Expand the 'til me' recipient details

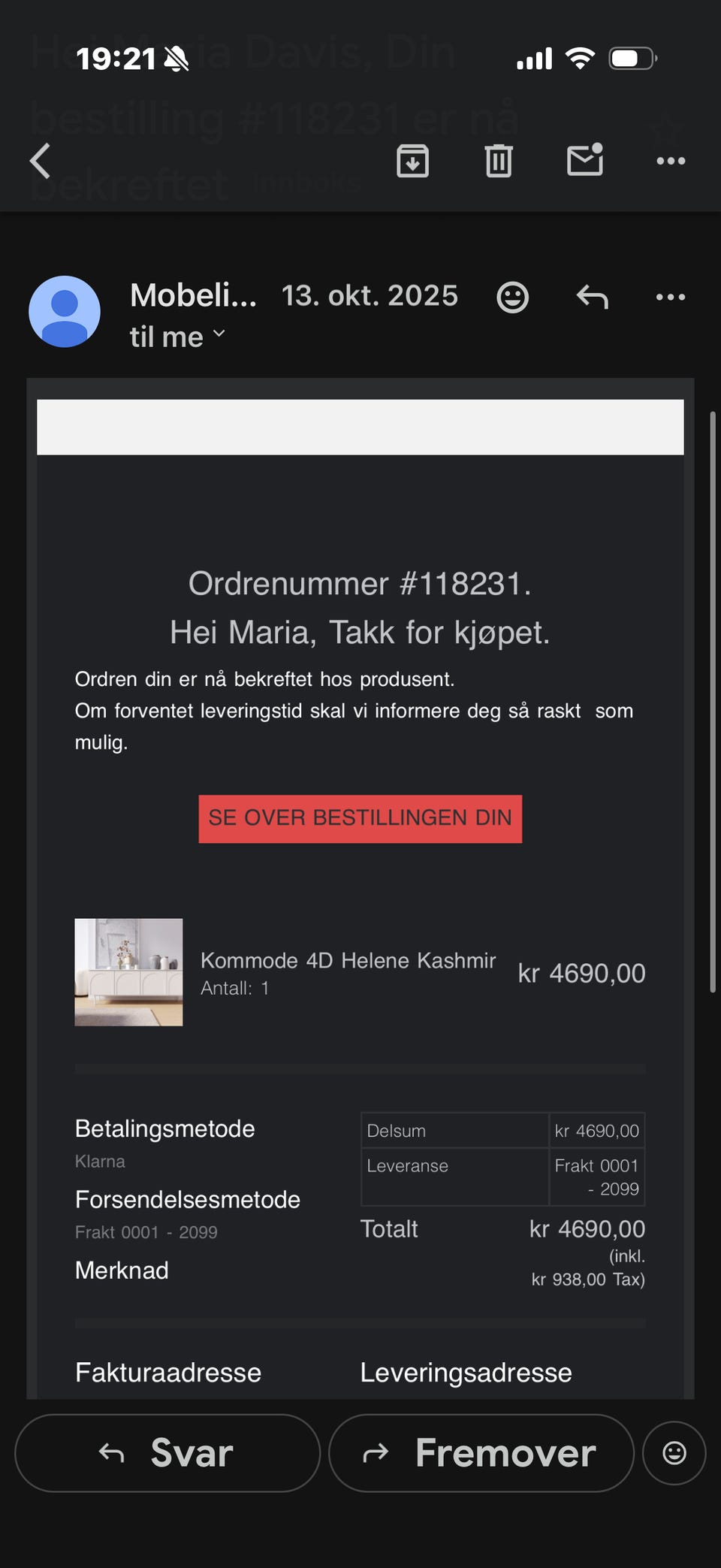click(175, 336)
